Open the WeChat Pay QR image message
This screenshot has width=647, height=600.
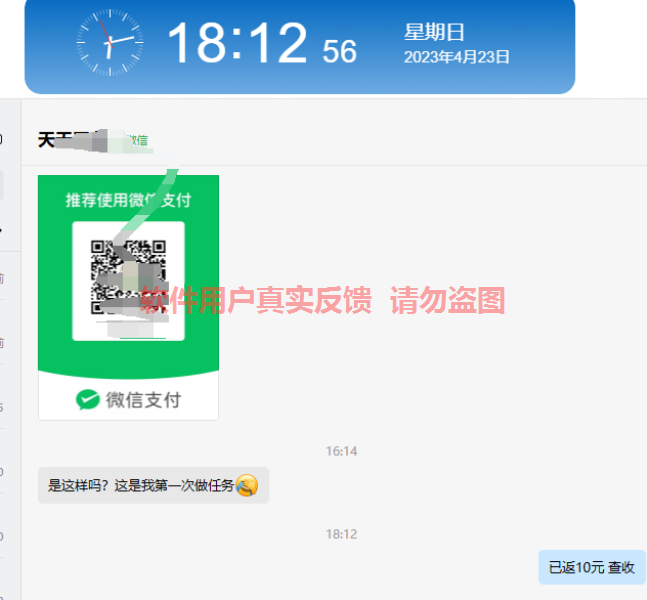tap(128, 297)
